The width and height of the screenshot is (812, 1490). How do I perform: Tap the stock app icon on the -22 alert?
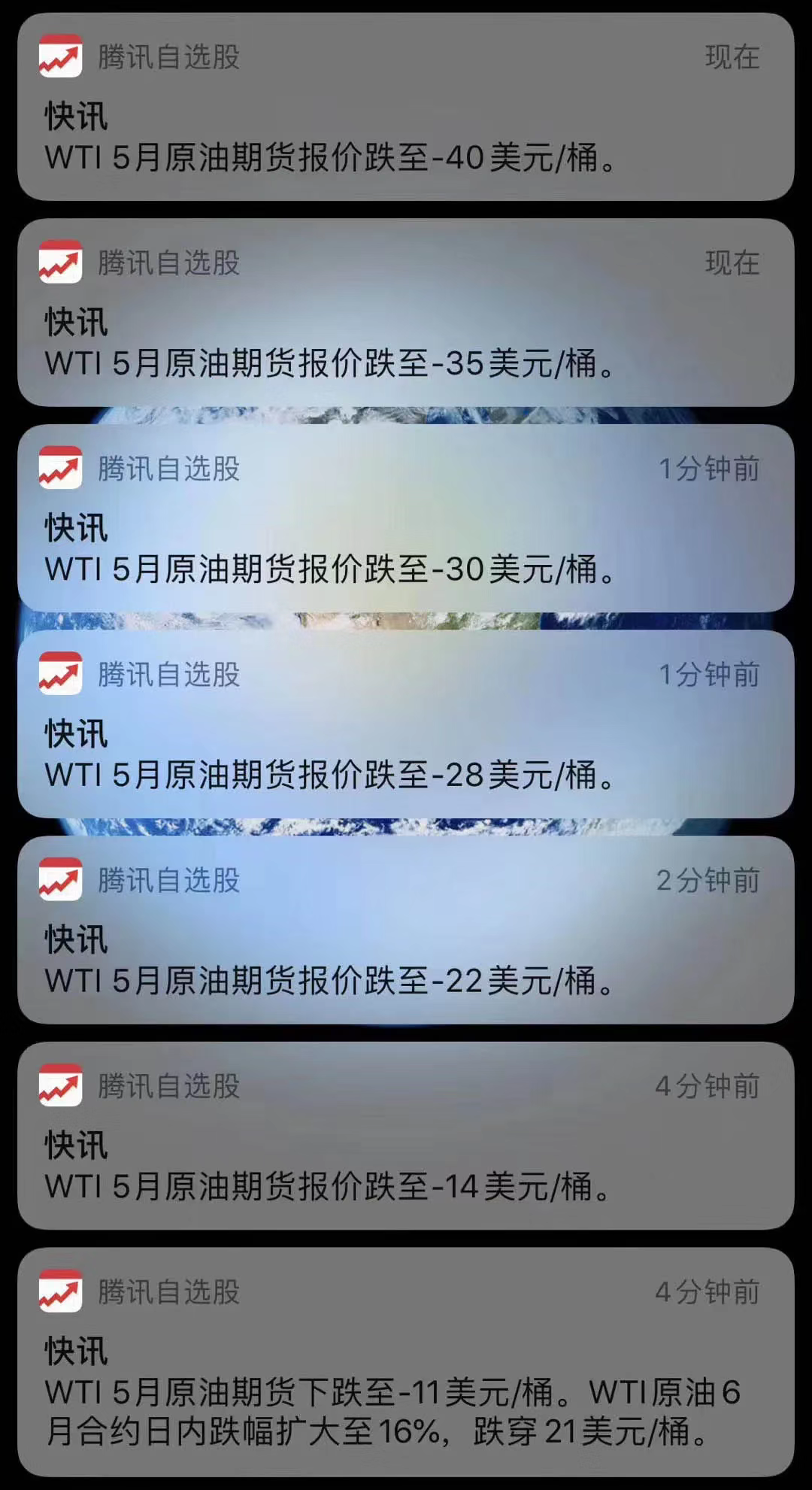pos(61,880)
